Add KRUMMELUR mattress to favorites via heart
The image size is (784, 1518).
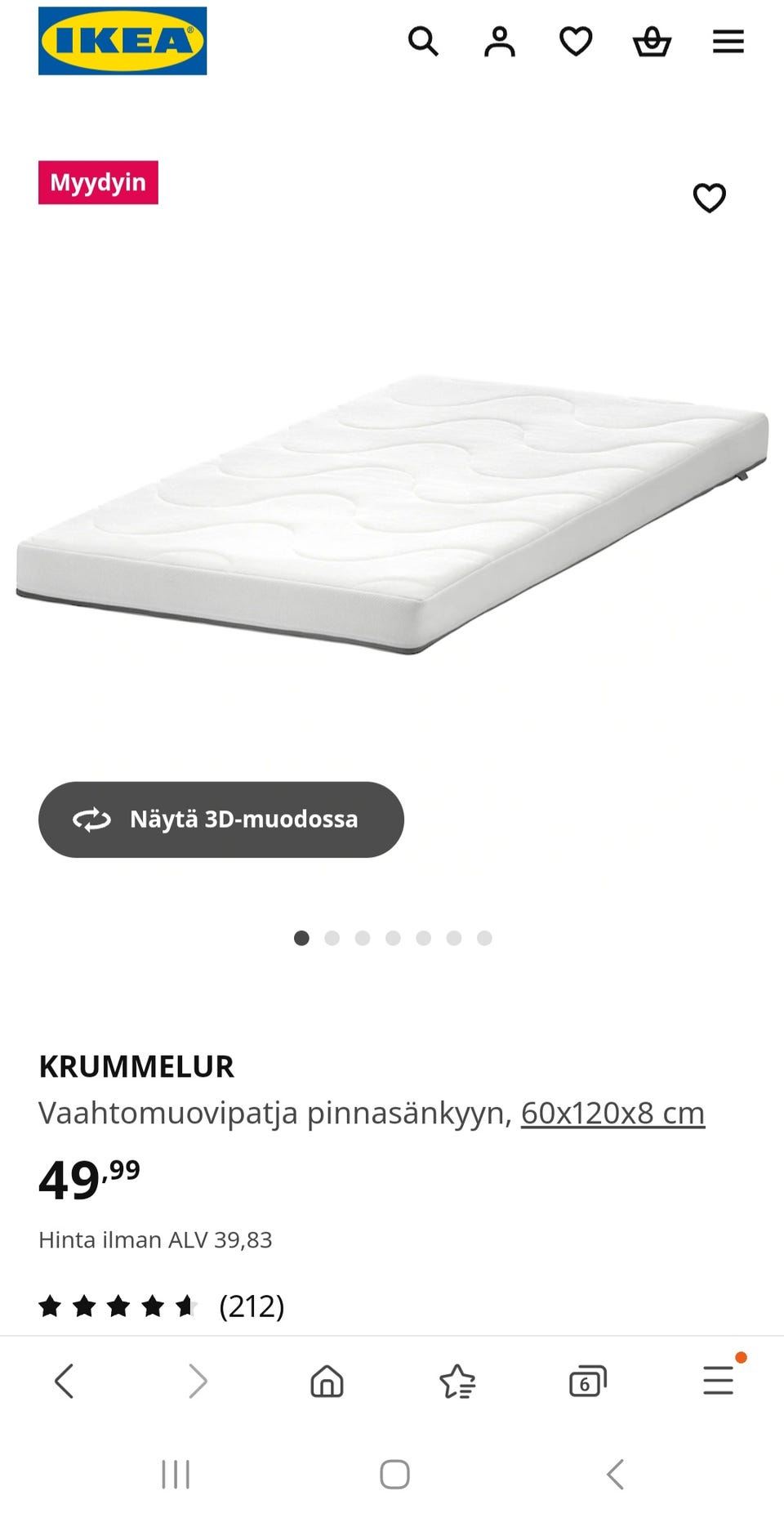click(709, 197)
